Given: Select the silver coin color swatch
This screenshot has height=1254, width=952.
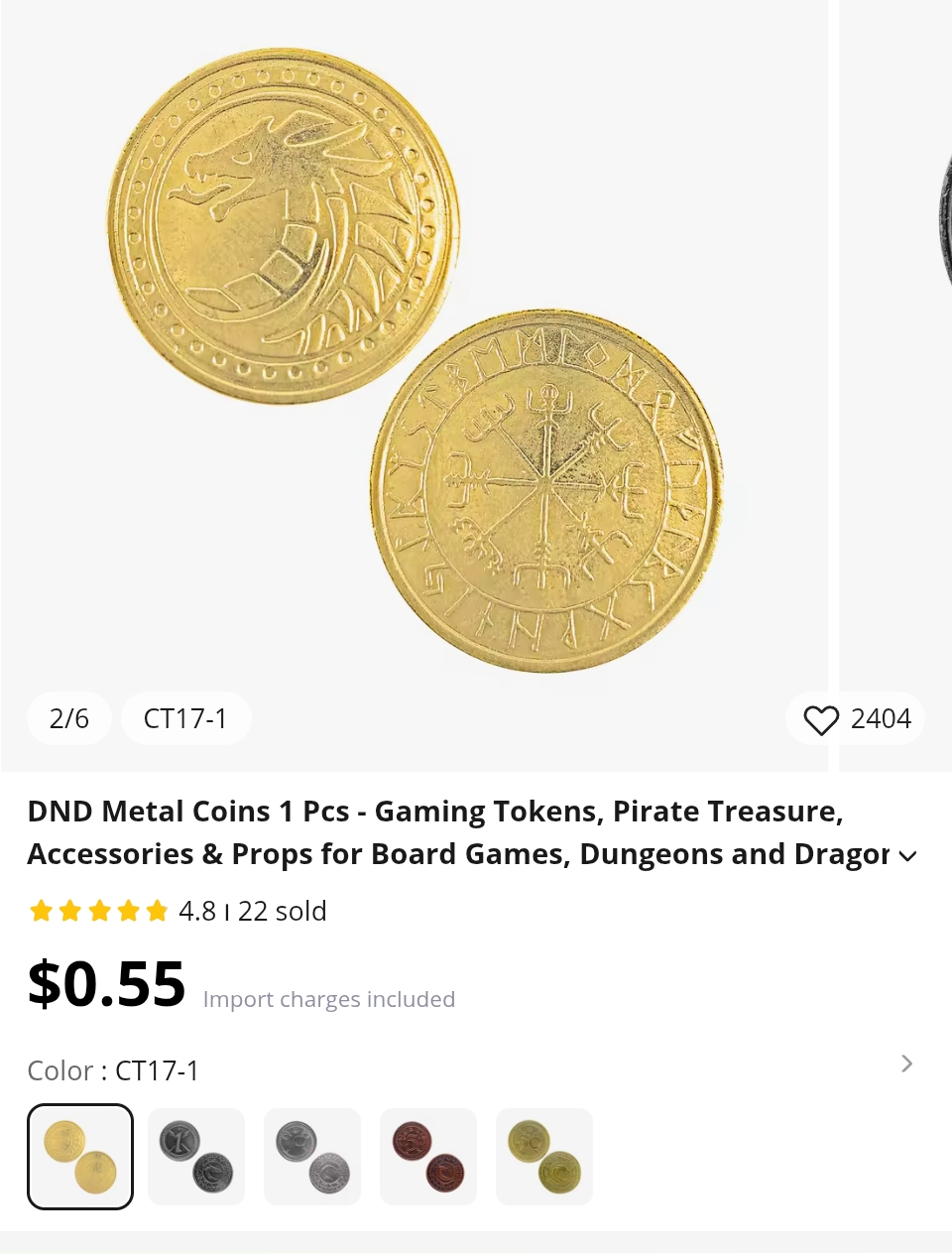Looking at the screenshot, I should [x=312, y=1157].
